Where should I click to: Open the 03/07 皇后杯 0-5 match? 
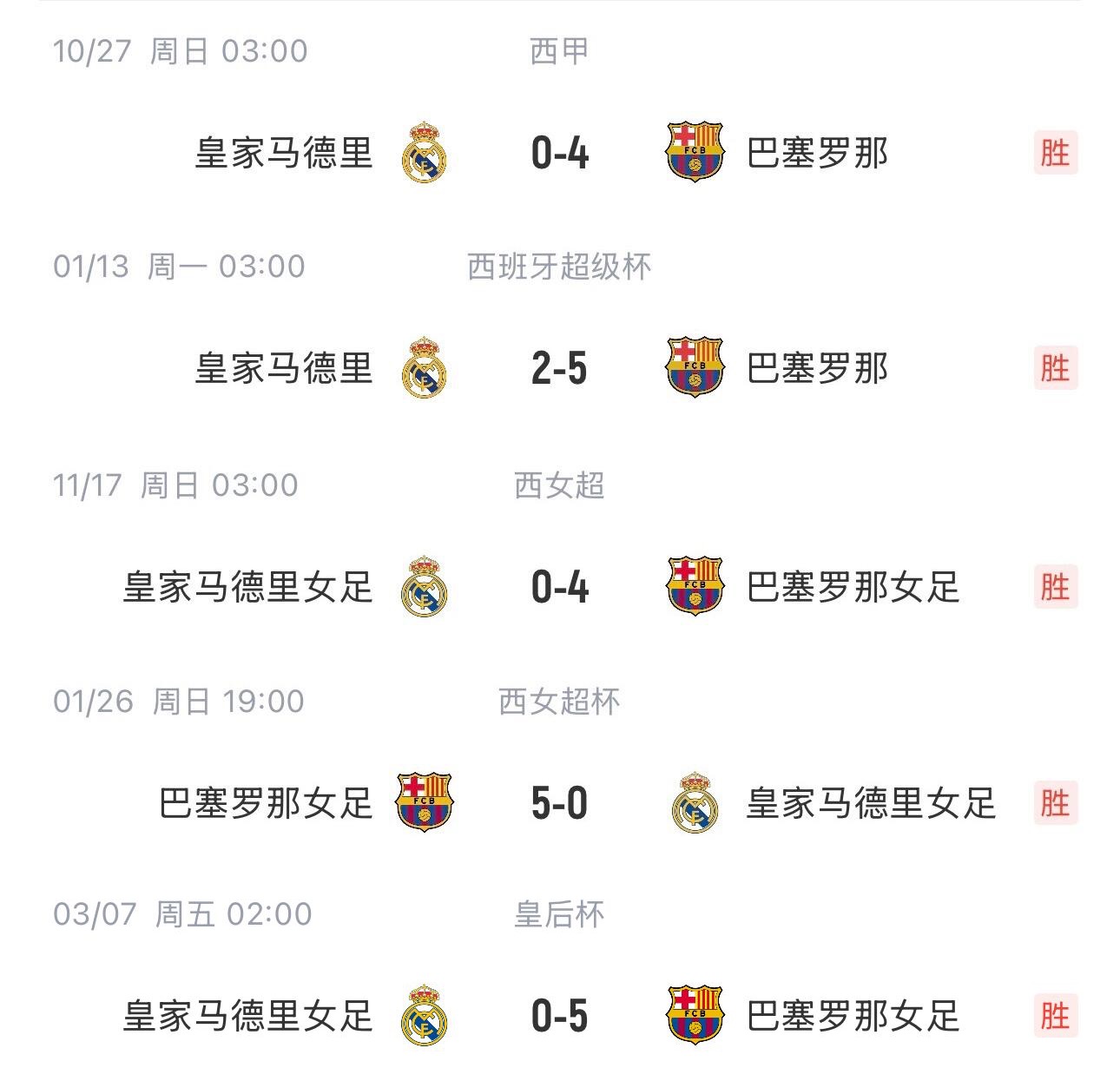point(559,1016)
